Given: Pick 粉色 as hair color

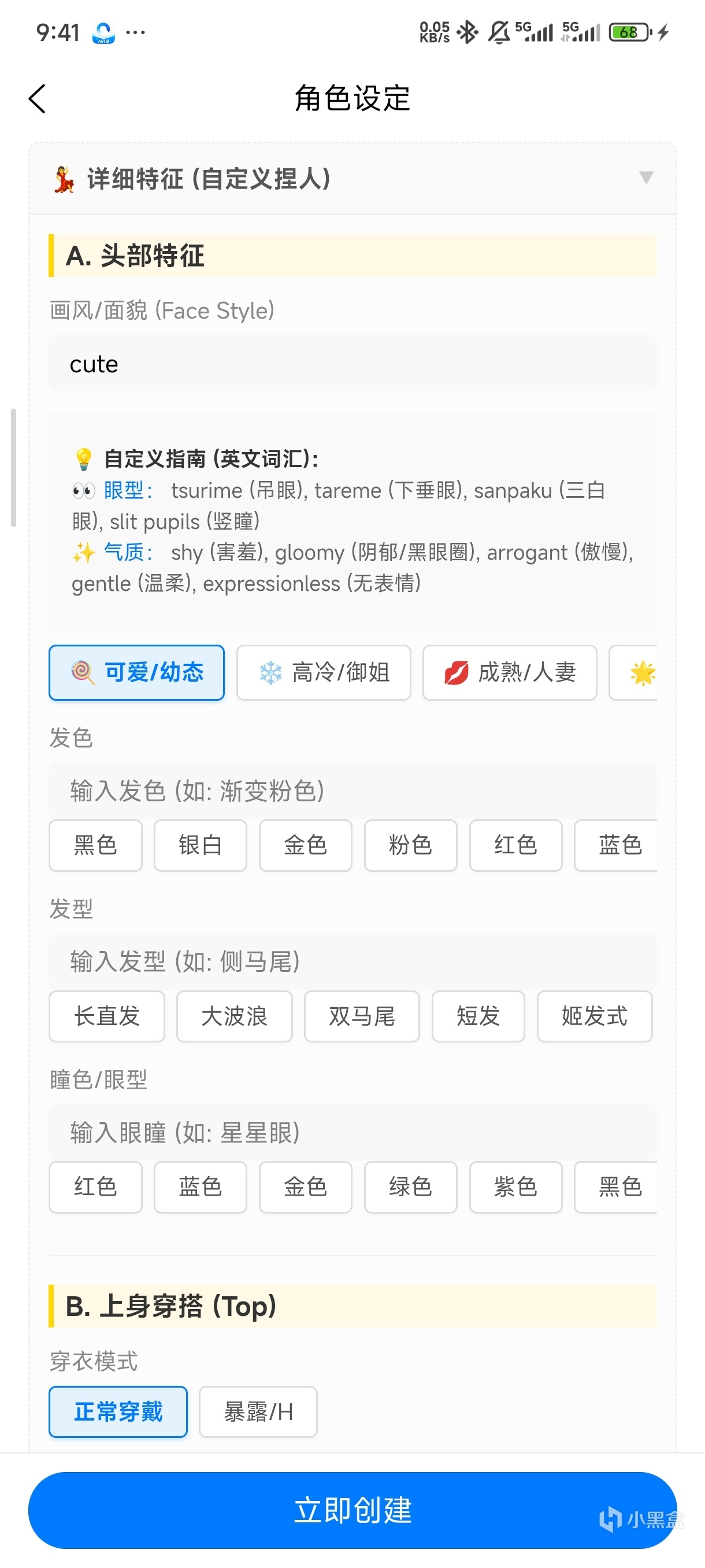Looking at the screenshot, I should click(x=410, y=845).
